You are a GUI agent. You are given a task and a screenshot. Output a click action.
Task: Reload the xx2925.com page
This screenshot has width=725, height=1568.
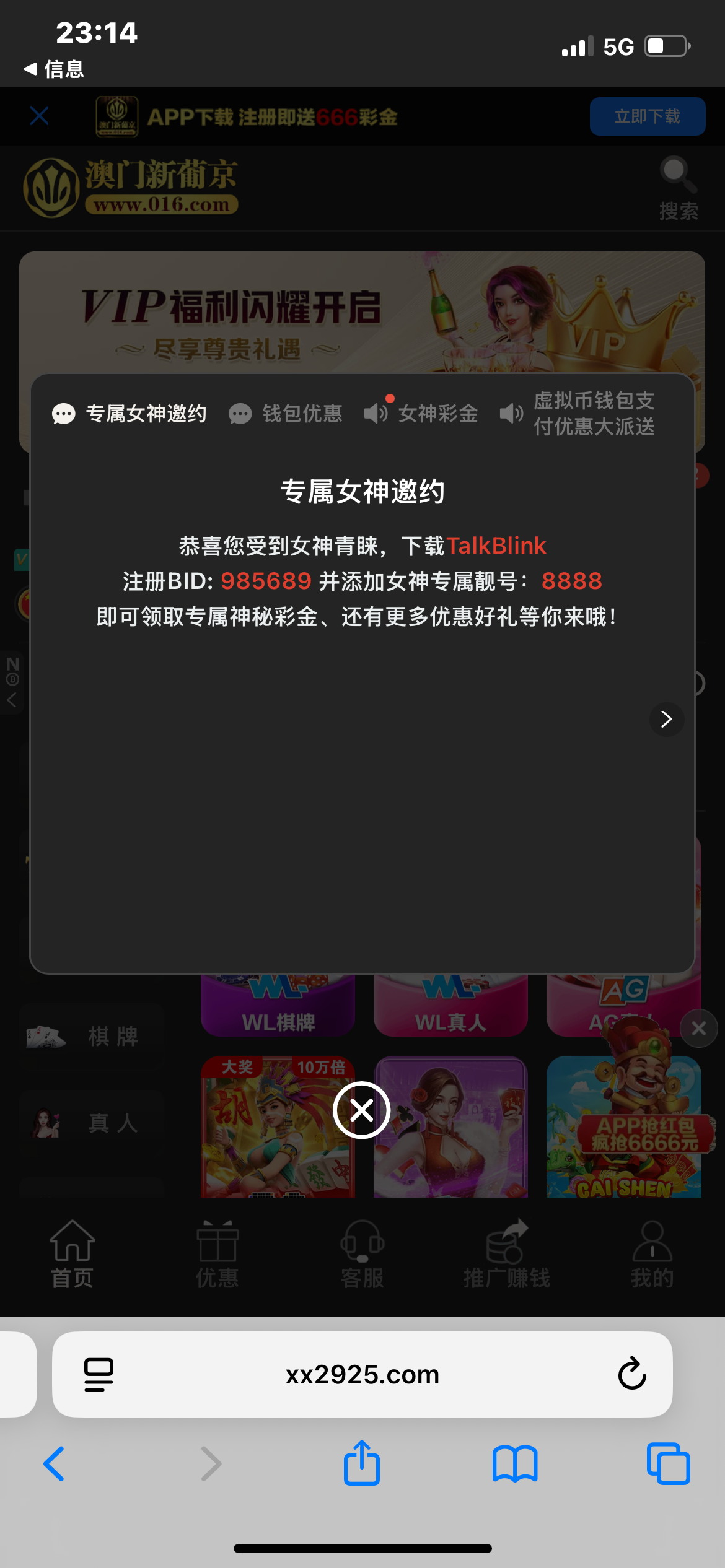pyautogui.click(x=632, y=1374)
